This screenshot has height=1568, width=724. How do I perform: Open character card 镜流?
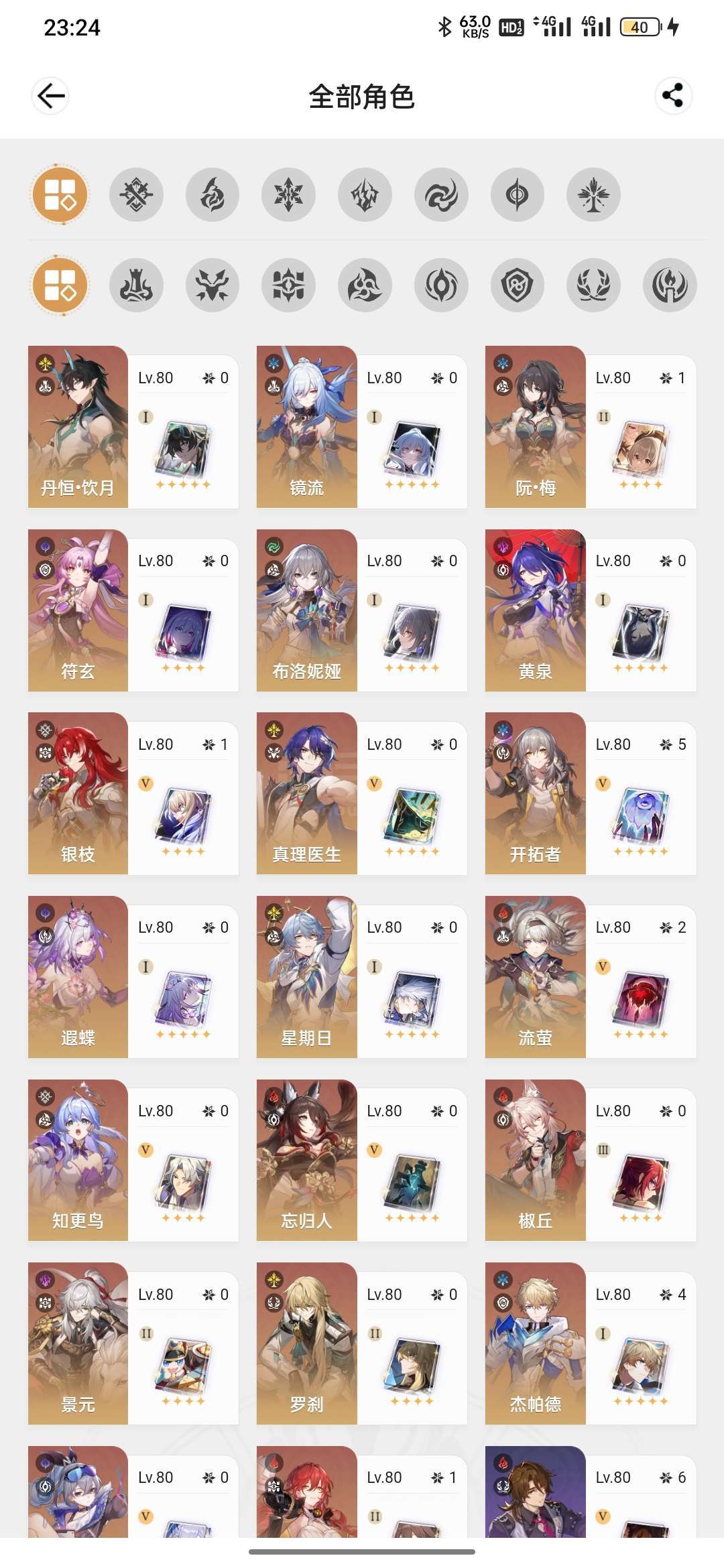point(362,427)
